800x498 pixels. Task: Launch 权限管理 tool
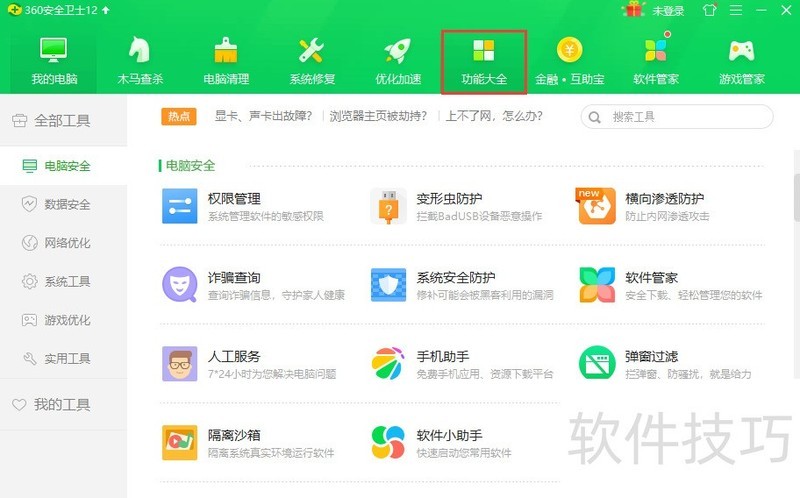pyautogui.click(x=234, y=199)
